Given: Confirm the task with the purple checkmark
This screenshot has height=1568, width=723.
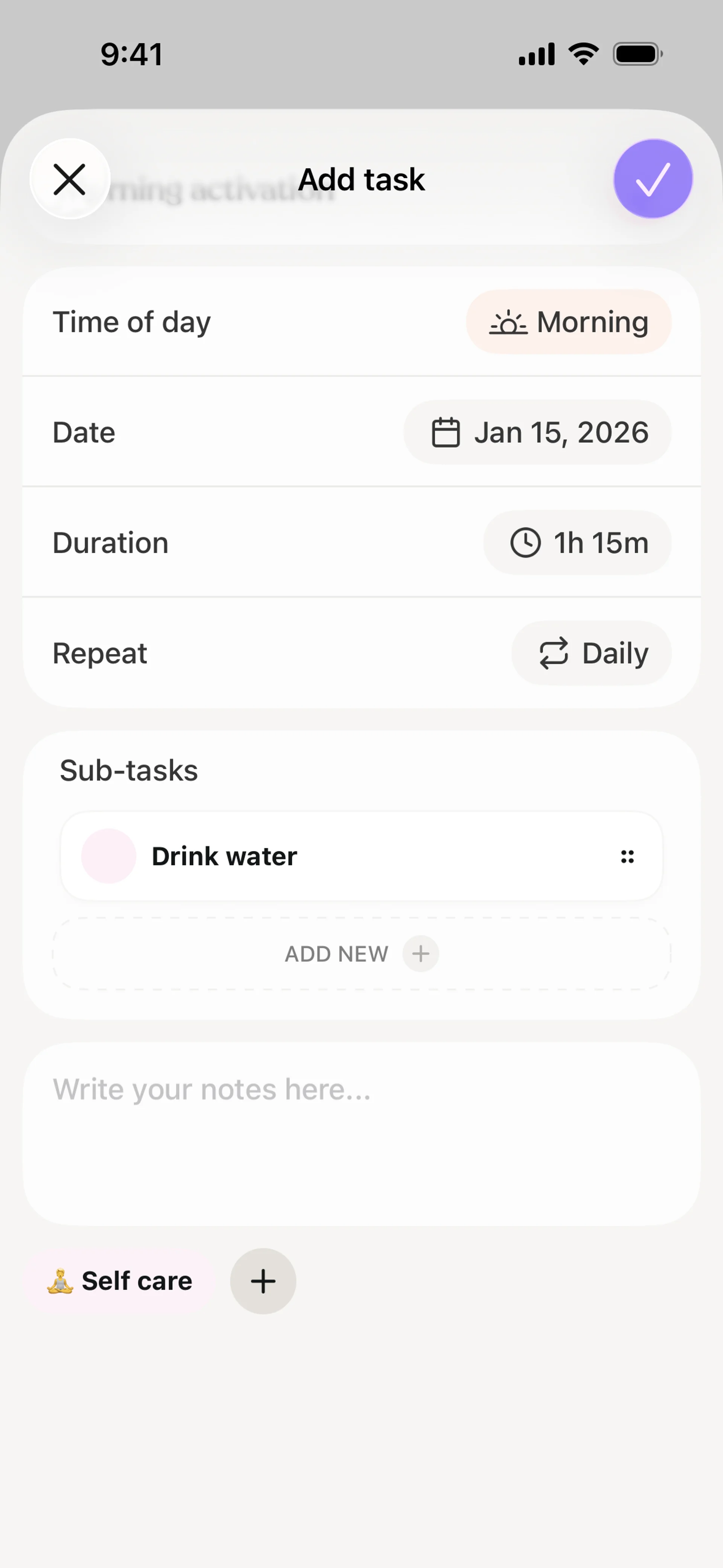Looking at the screenshot, I should 653,179.
